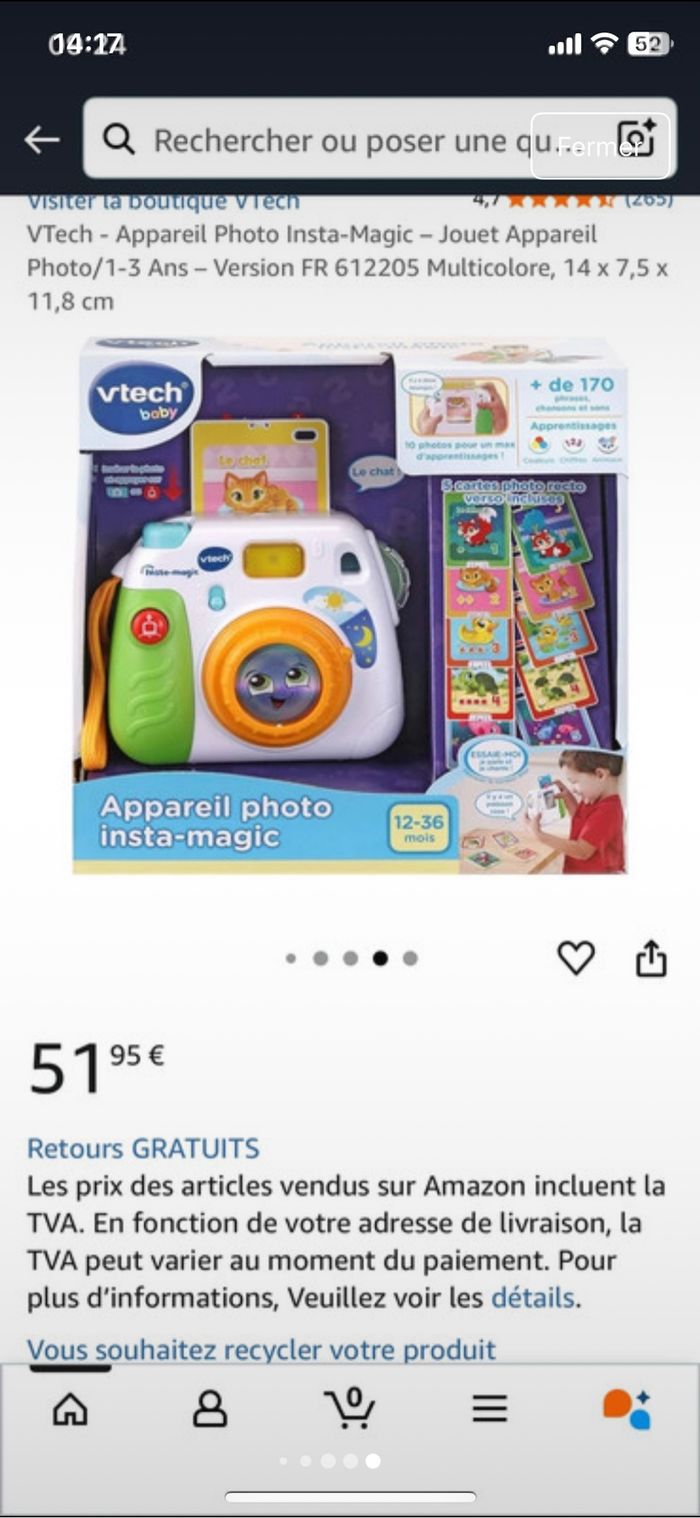The image size is (700, 1518).
Task: Open the détails link about TVA
Action: pyautogui.click(x=532, y=1298)
